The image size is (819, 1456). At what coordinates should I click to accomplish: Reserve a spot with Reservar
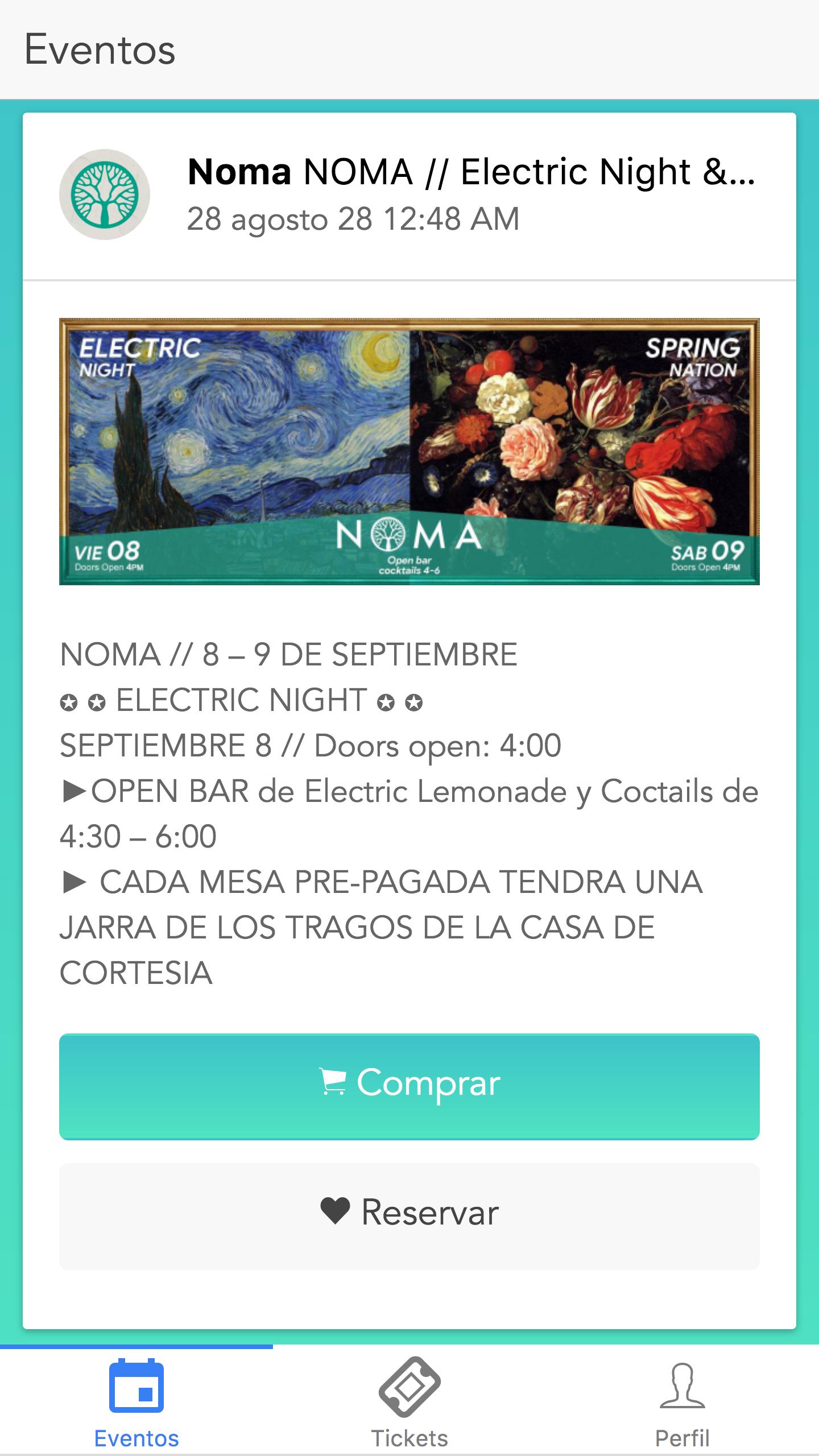pyautogui.click(x=409, y=1216)
